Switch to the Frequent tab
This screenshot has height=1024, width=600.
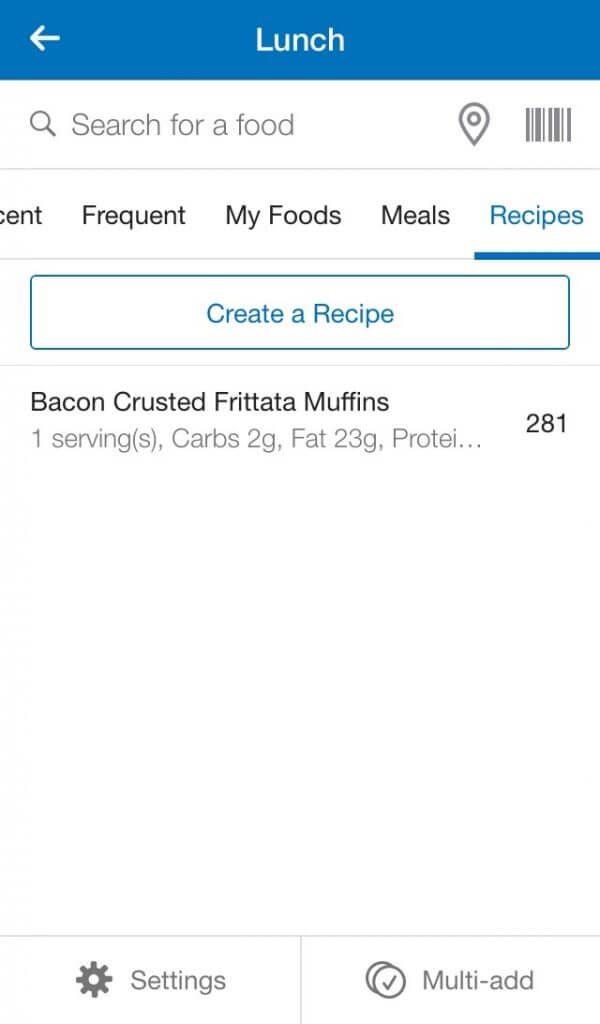tap(133, 216)
